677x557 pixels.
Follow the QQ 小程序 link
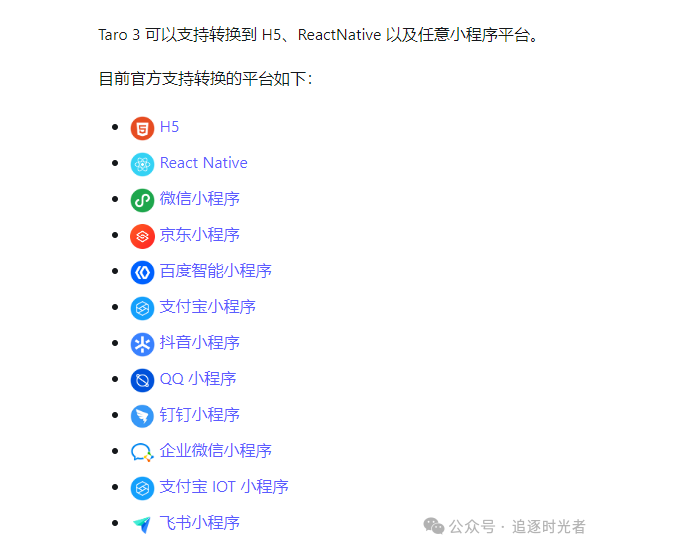(x=198, y=379)
